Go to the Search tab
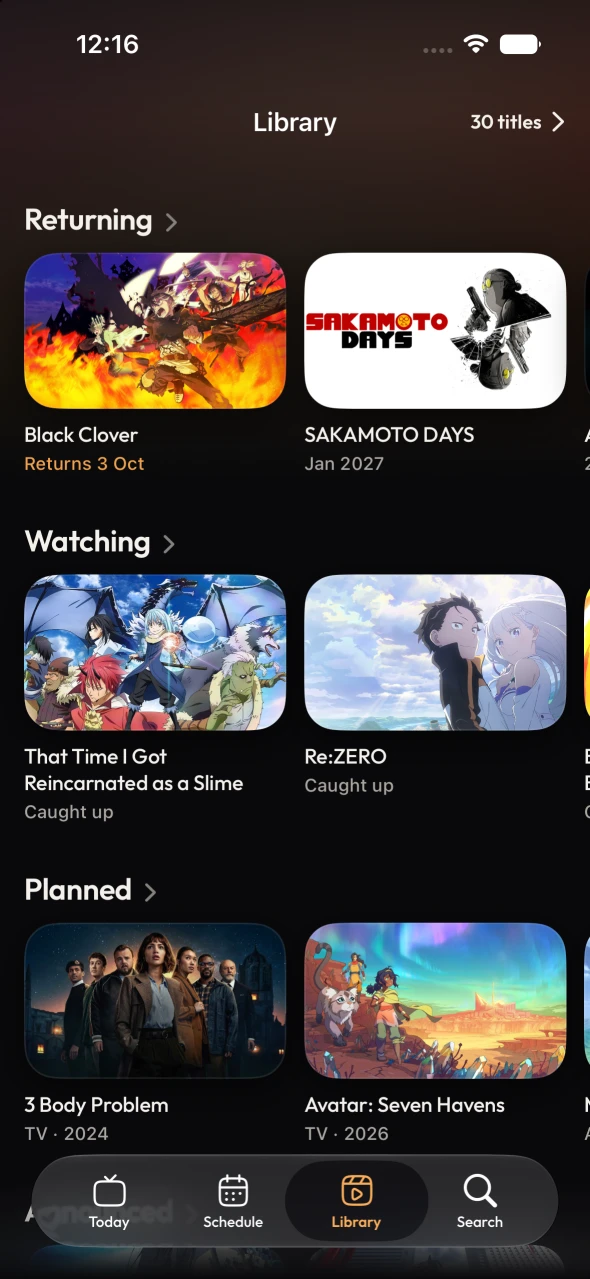 480,1201
